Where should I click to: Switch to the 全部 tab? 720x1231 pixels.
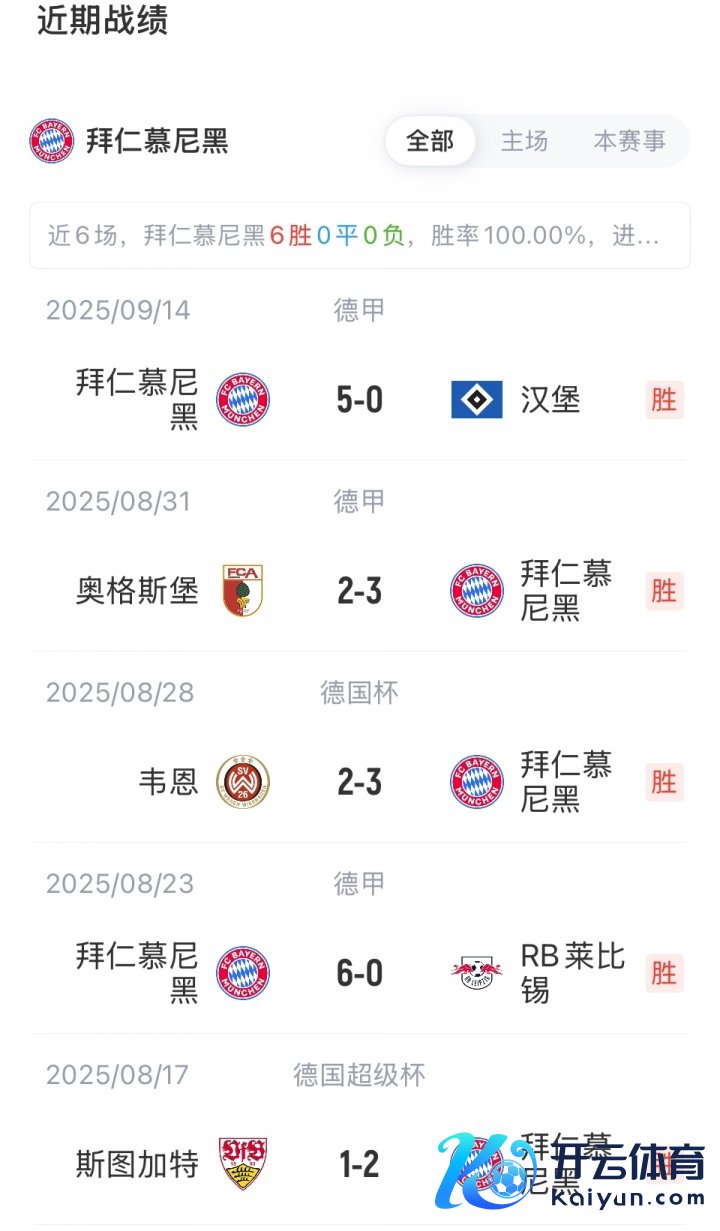(x=430, y=141)
